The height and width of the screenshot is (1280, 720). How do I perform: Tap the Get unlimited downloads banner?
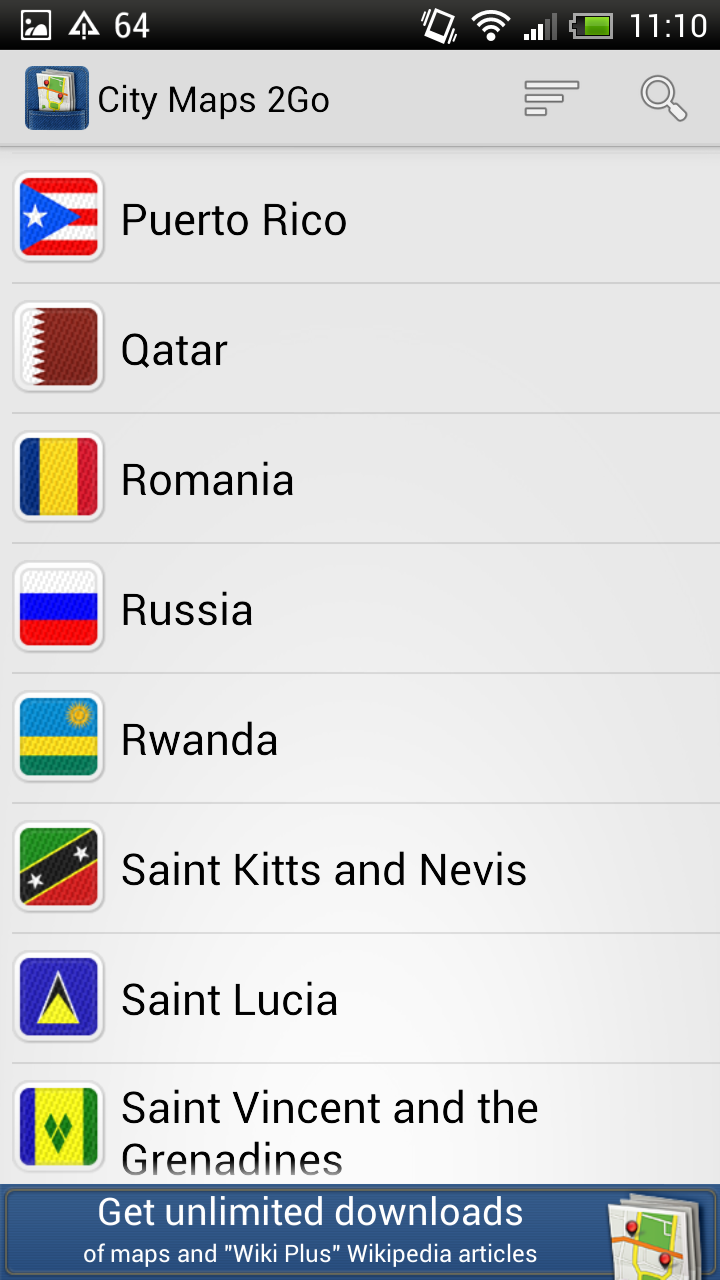click(x=360, y=1232)
